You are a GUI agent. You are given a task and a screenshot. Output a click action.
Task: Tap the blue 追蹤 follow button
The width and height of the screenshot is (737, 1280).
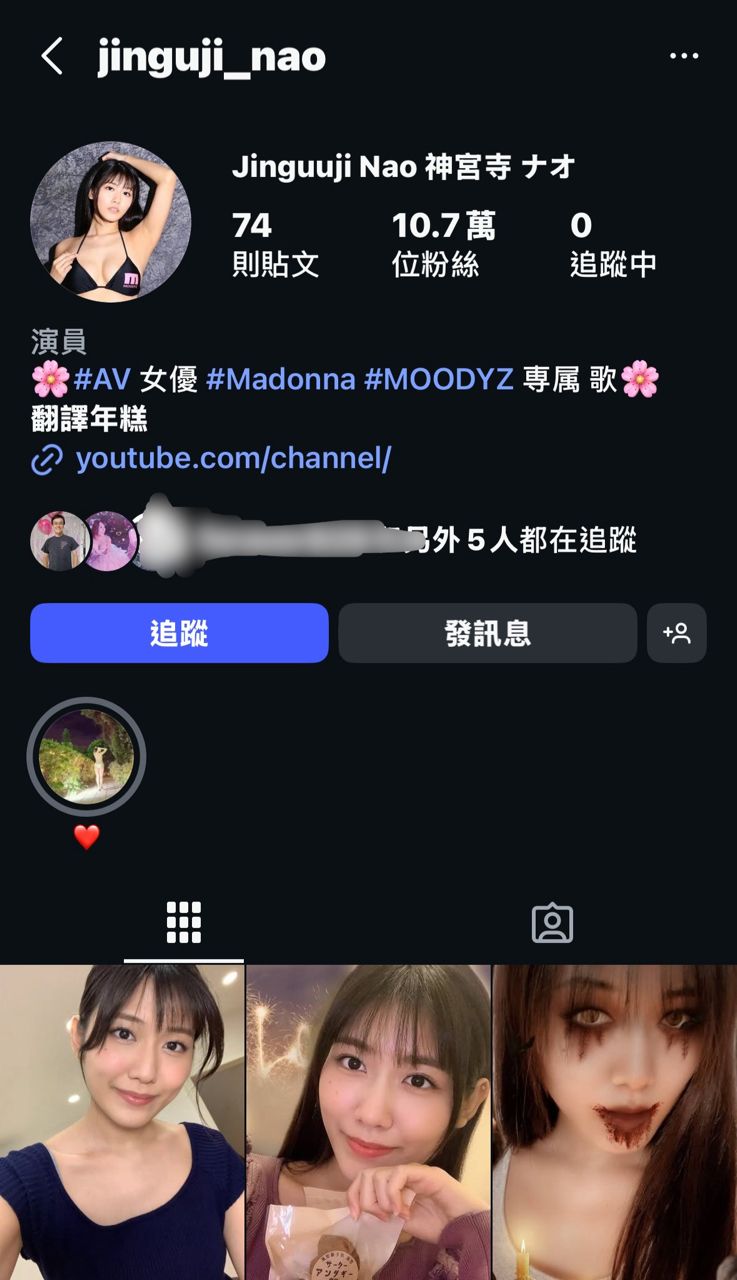click(179, 633)
